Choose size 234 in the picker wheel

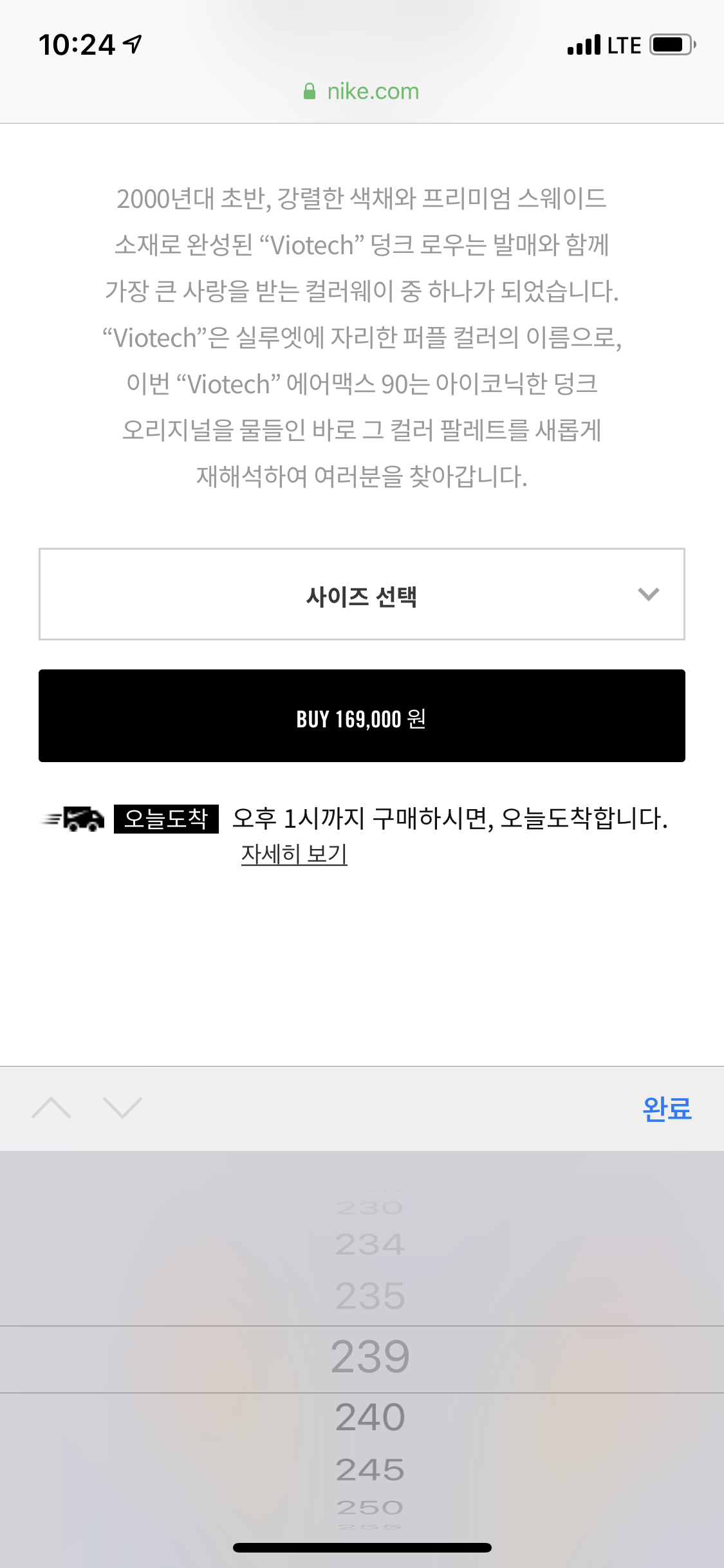pos(370,1244)
